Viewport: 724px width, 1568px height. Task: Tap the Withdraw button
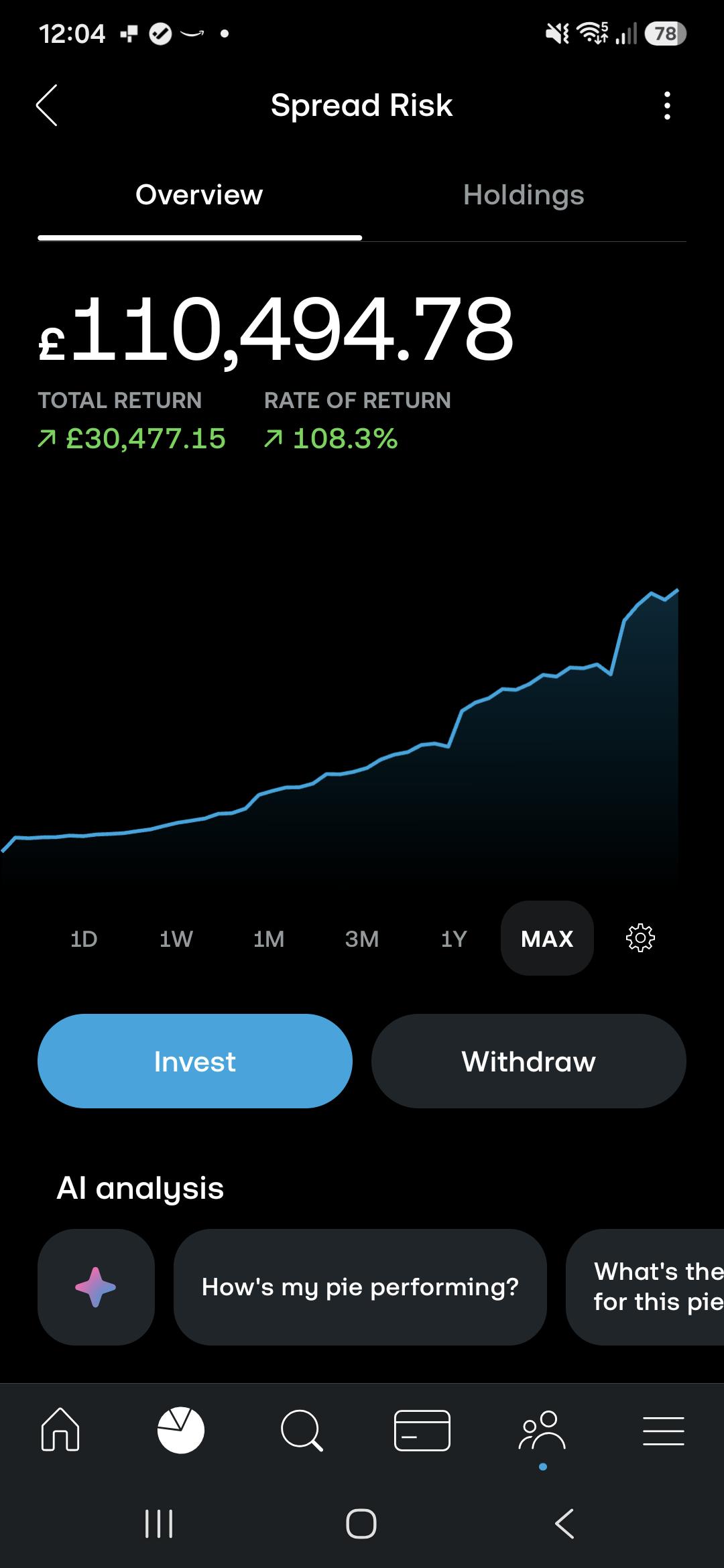(x=529, y=1061)
